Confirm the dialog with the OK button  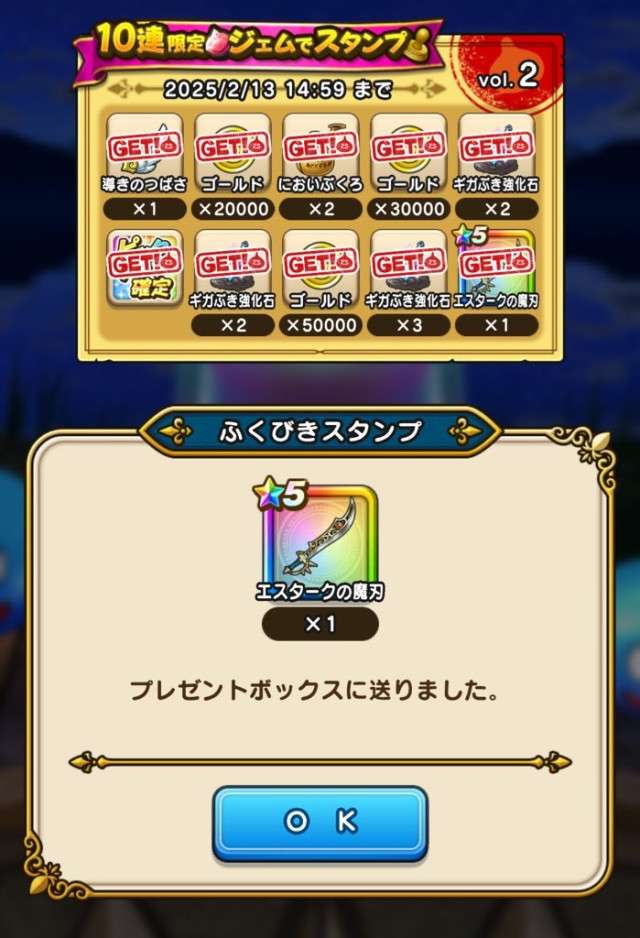coord(320,822)
